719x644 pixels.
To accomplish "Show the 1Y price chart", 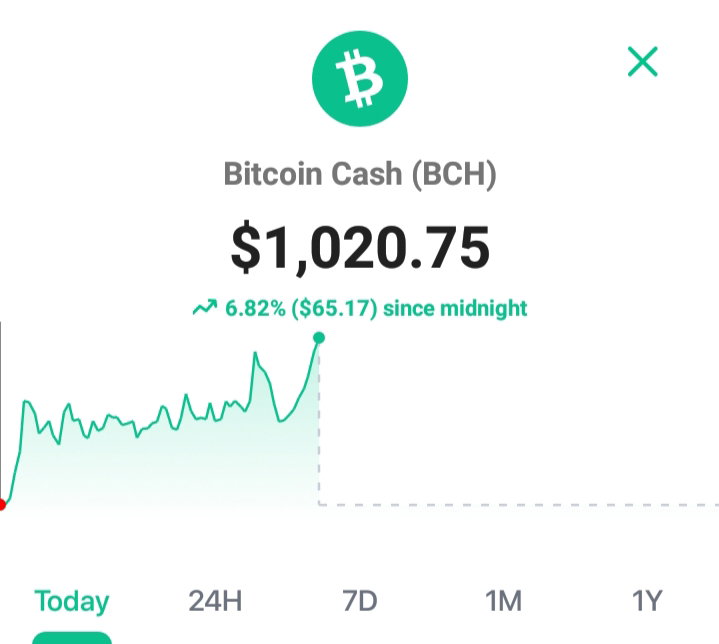I will 647,600.
